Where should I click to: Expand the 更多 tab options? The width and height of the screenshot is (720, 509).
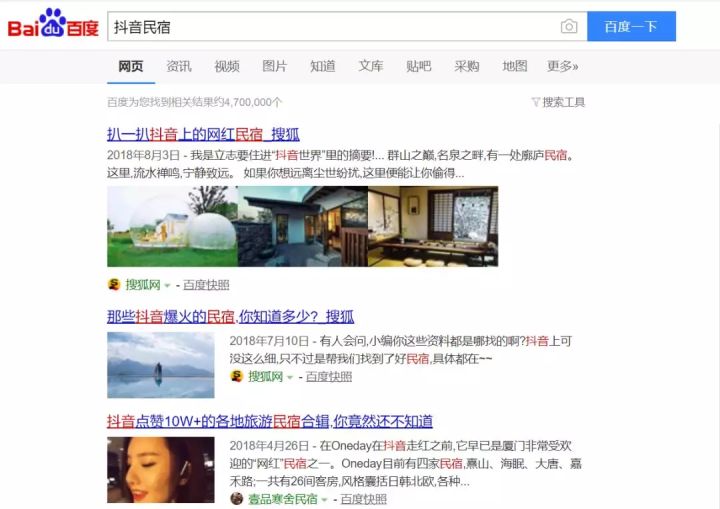562,66
